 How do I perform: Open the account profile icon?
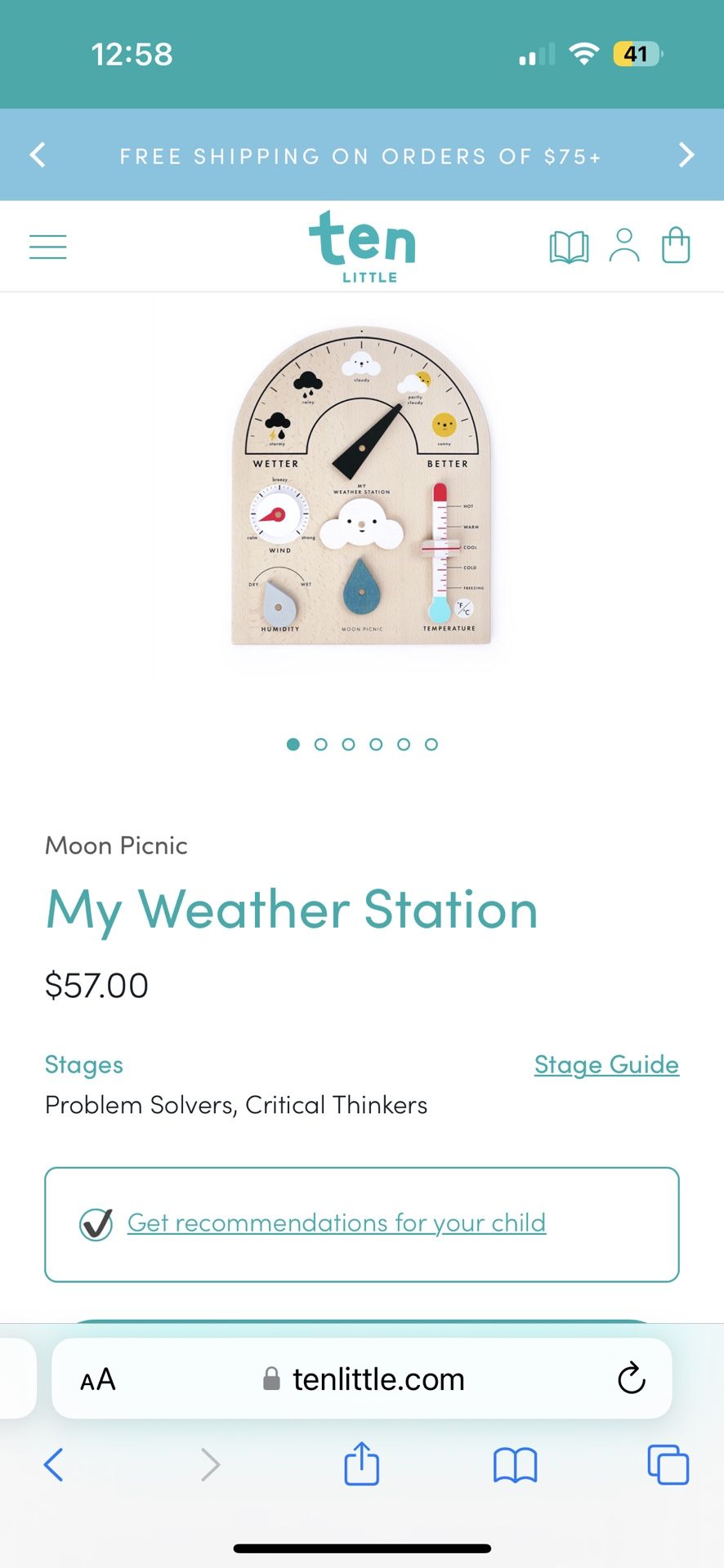click(x=624, y=246)
